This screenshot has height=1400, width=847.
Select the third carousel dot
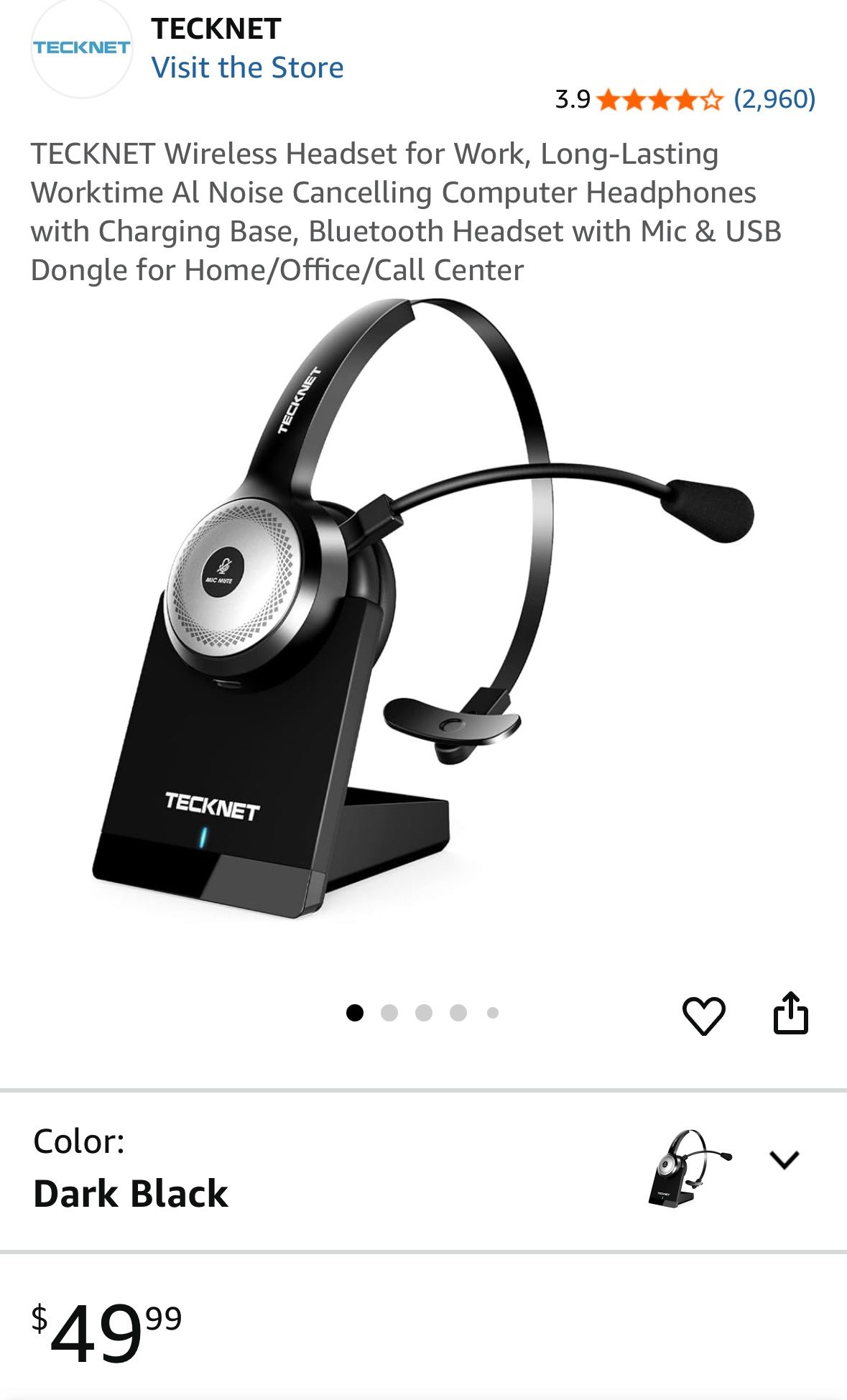(x=425, y=1011)
